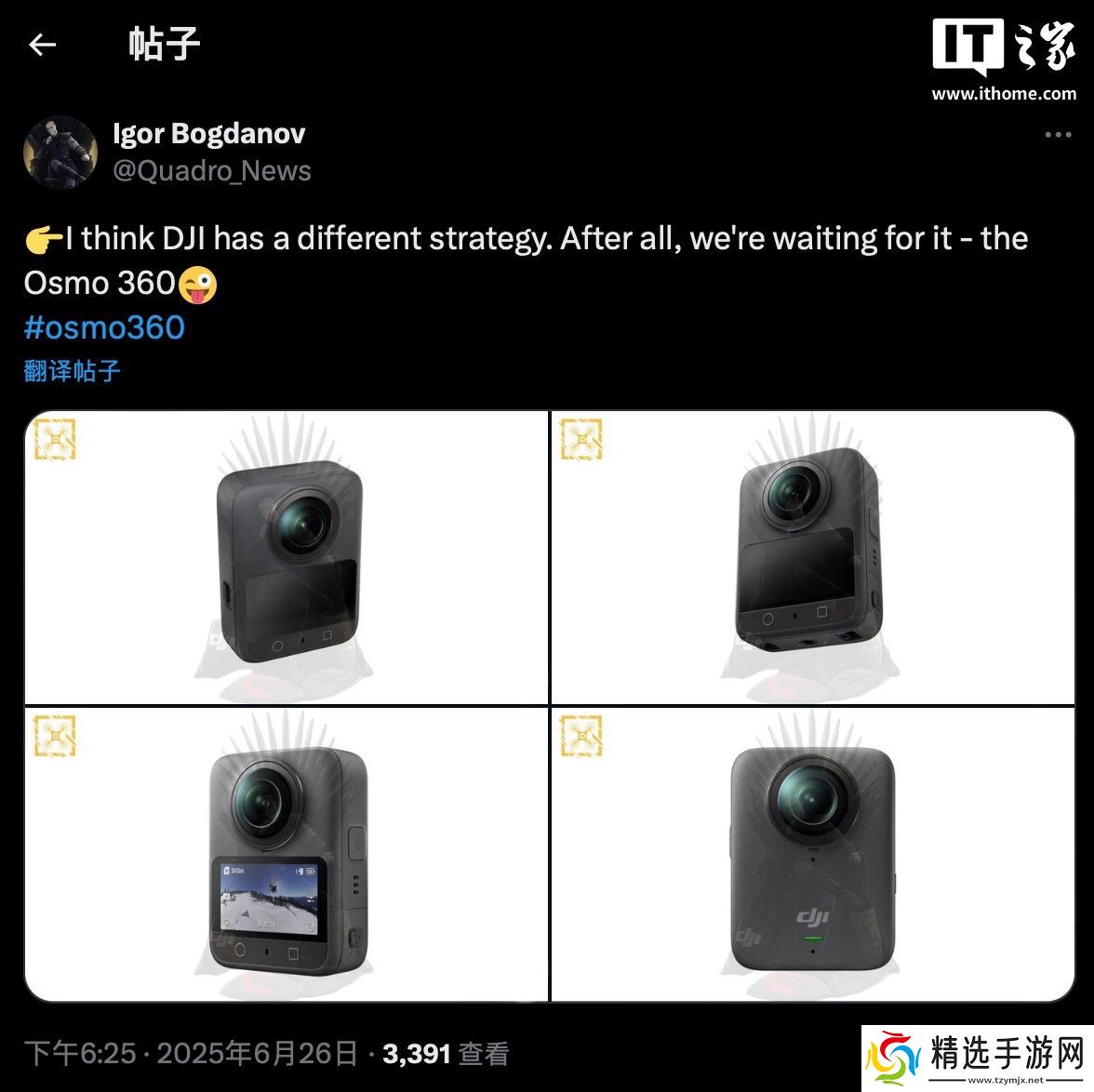This screenshot has width=1094, height=1092.
Task: Open Igor Bogdanov's profile picture
Action: pos(60,152)
